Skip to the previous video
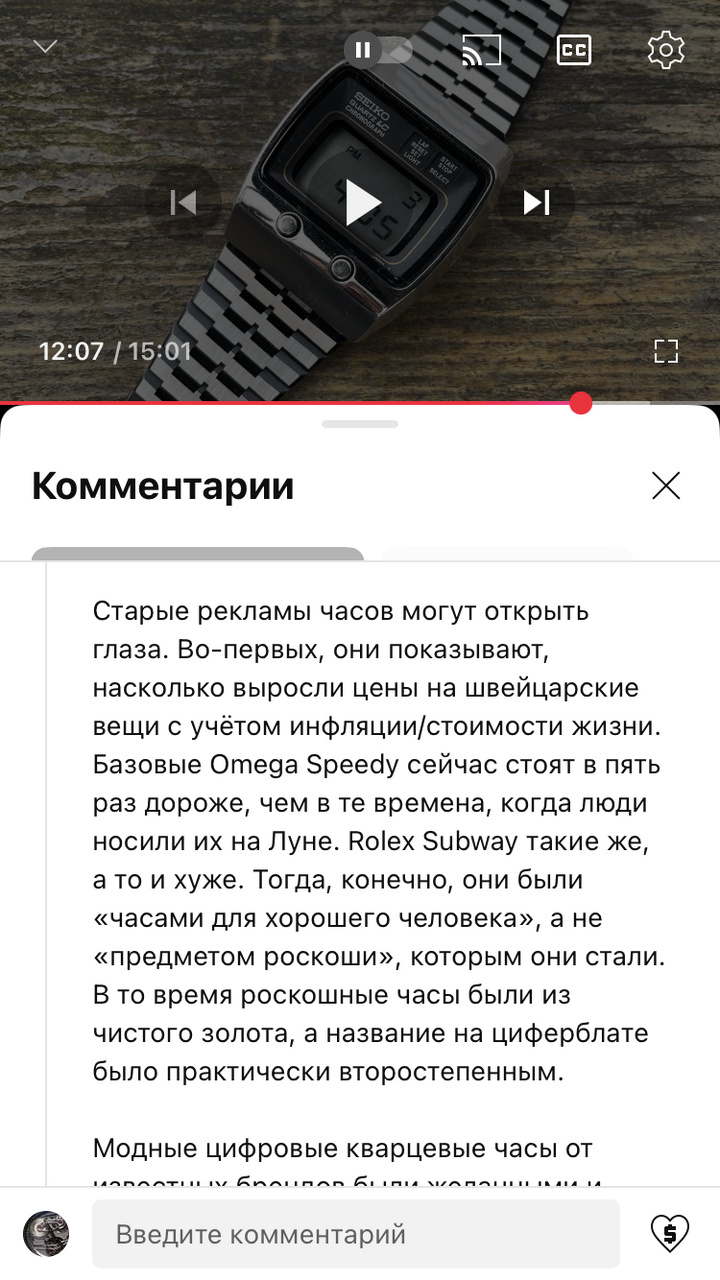This screenshot has height=1280, width=720. pyautogui.click(x=183, y=203)
